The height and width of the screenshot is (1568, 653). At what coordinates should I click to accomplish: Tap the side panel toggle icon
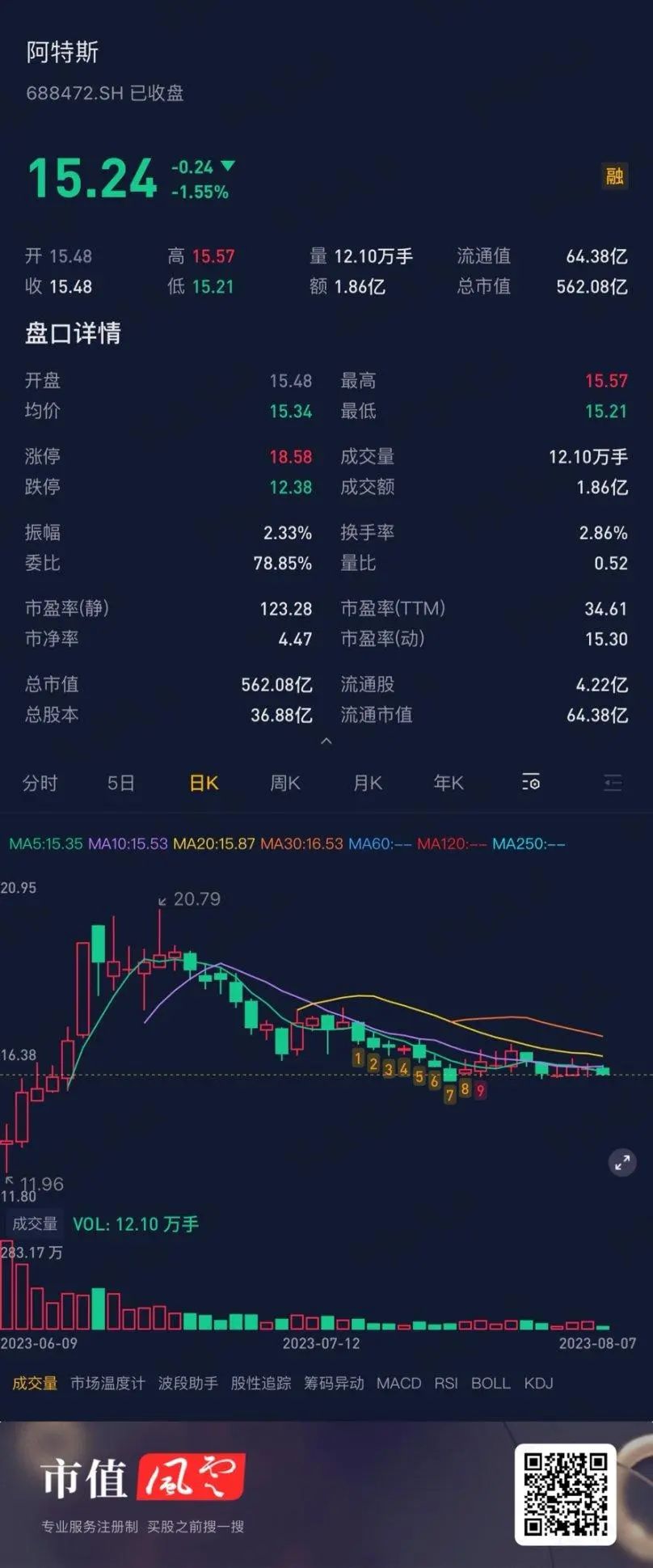(x=613, y=783)
